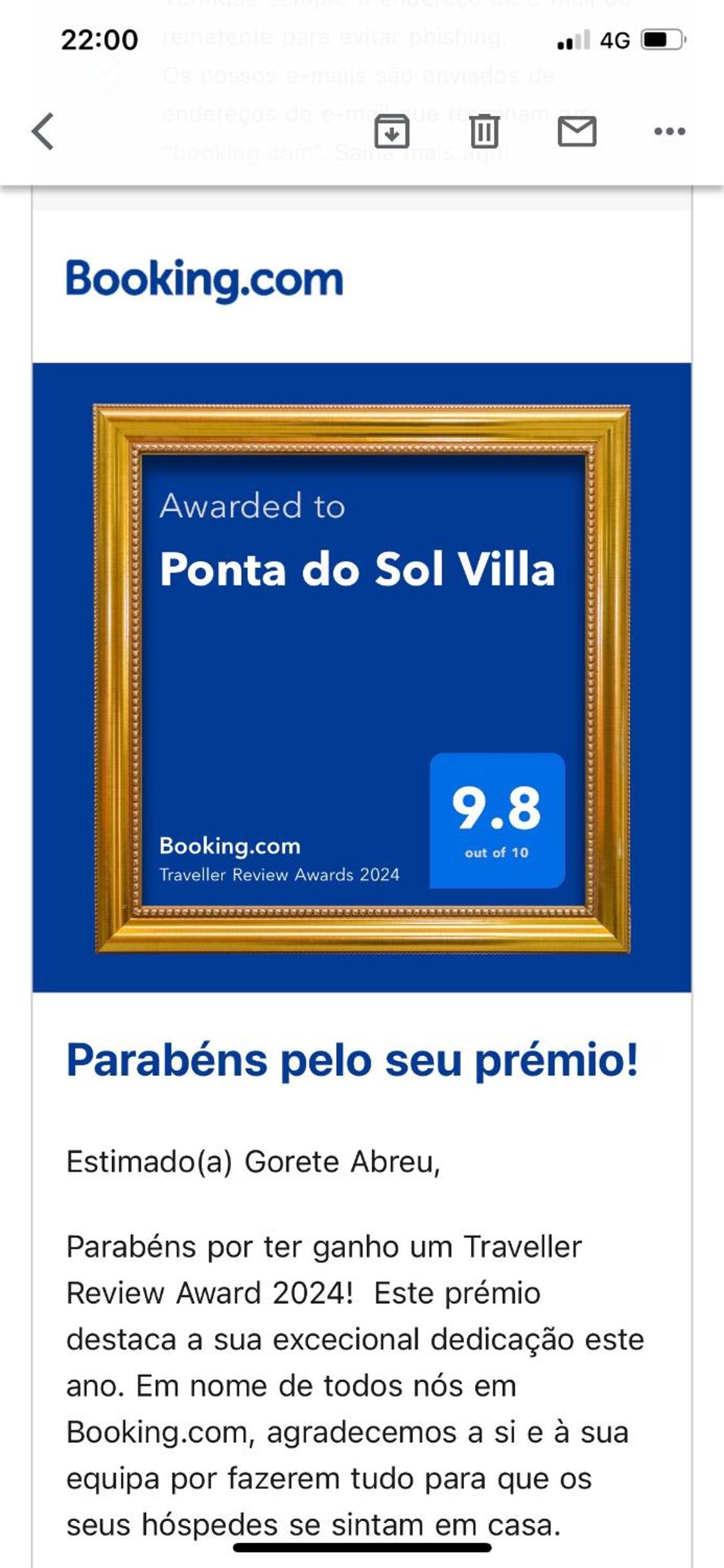
Task: Delete this email with the trash icon
Action: [x=484, y=131]
